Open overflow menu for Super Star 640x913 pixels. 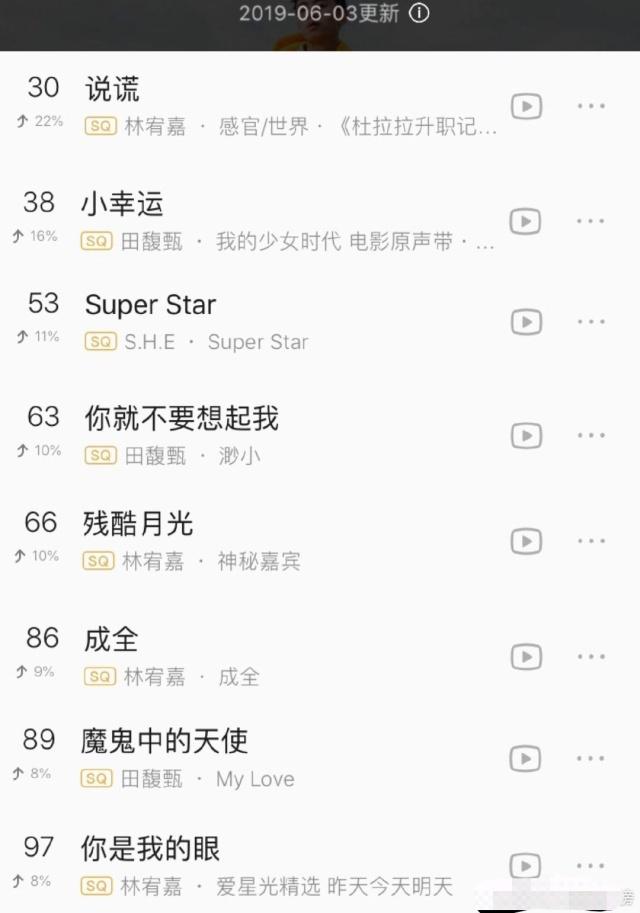(x=591, y=322)
